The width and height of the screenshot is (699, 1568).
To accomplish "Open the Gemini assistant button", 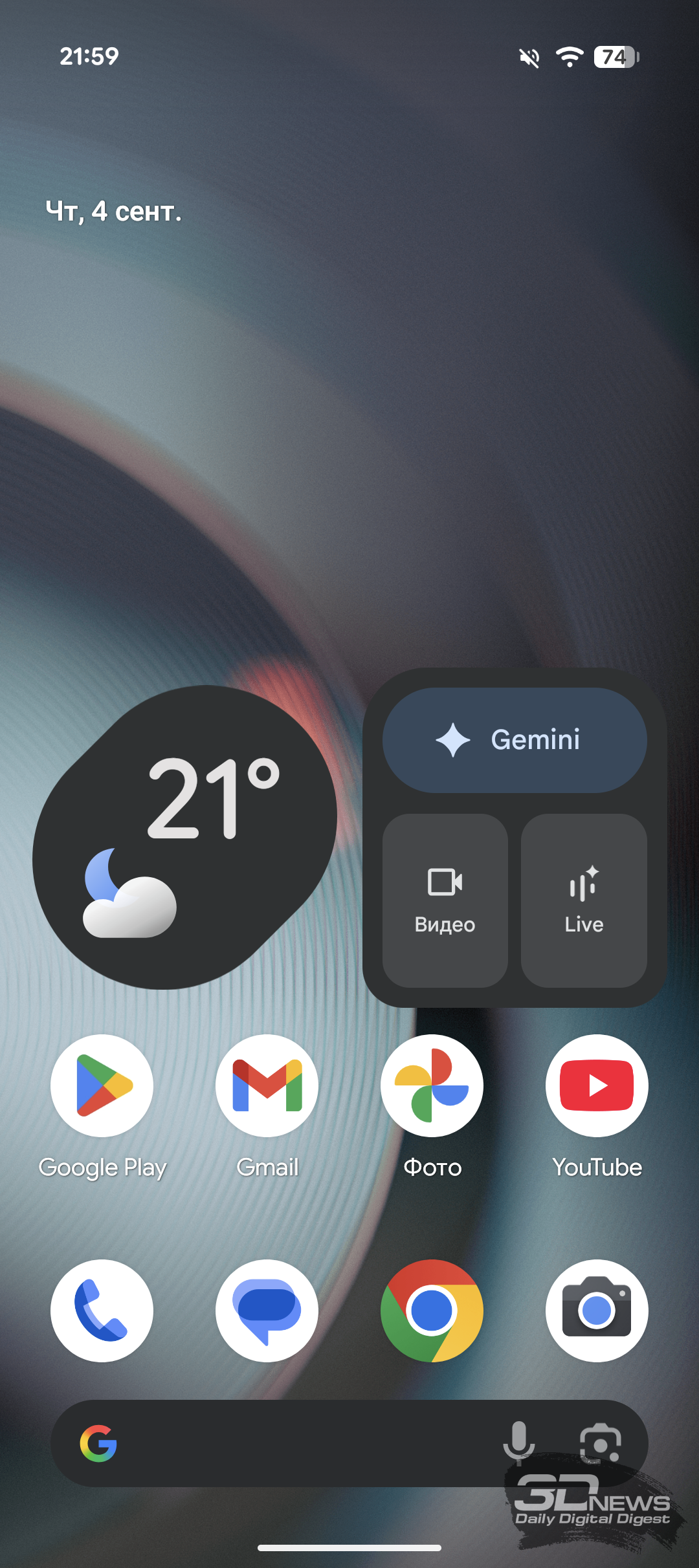I will point(515,740).
